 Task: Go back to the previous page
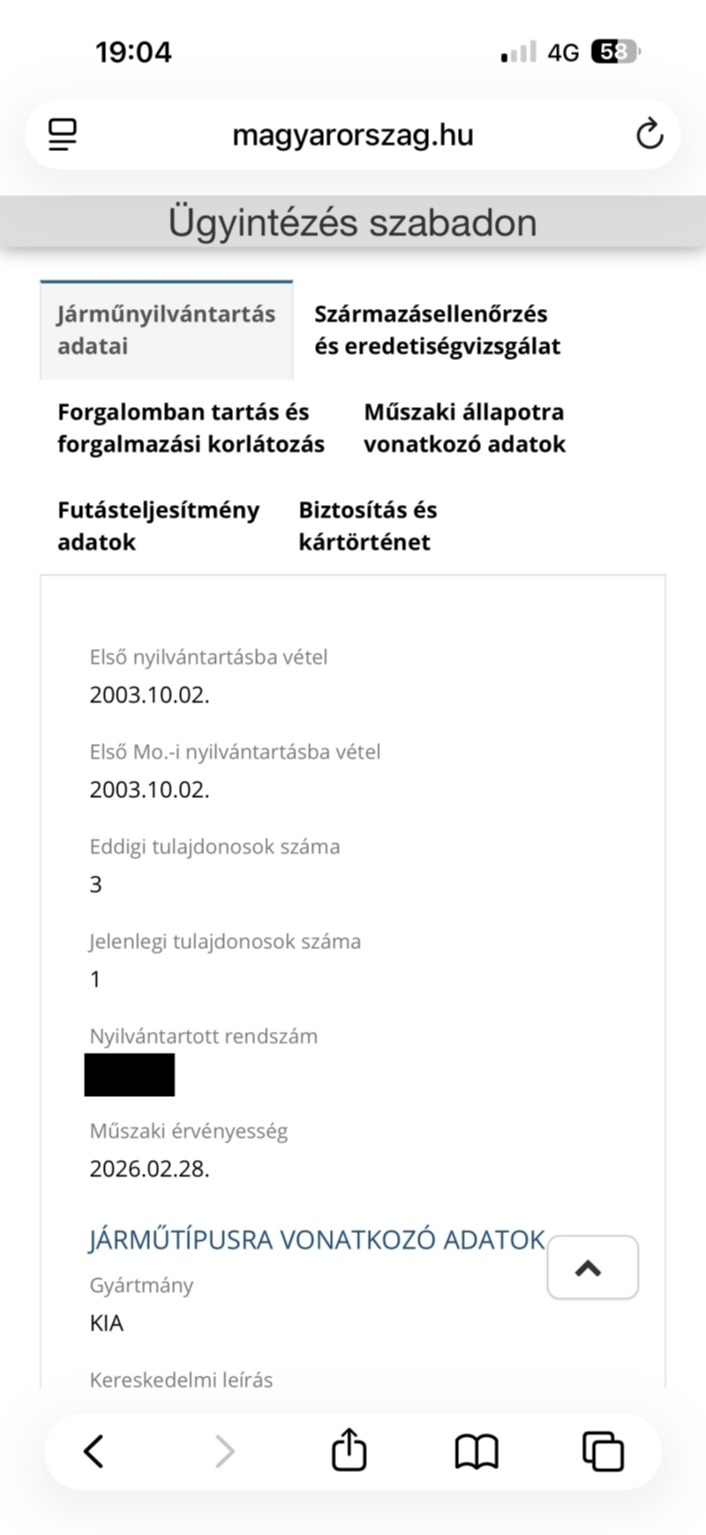click(x=93, y=1451)
